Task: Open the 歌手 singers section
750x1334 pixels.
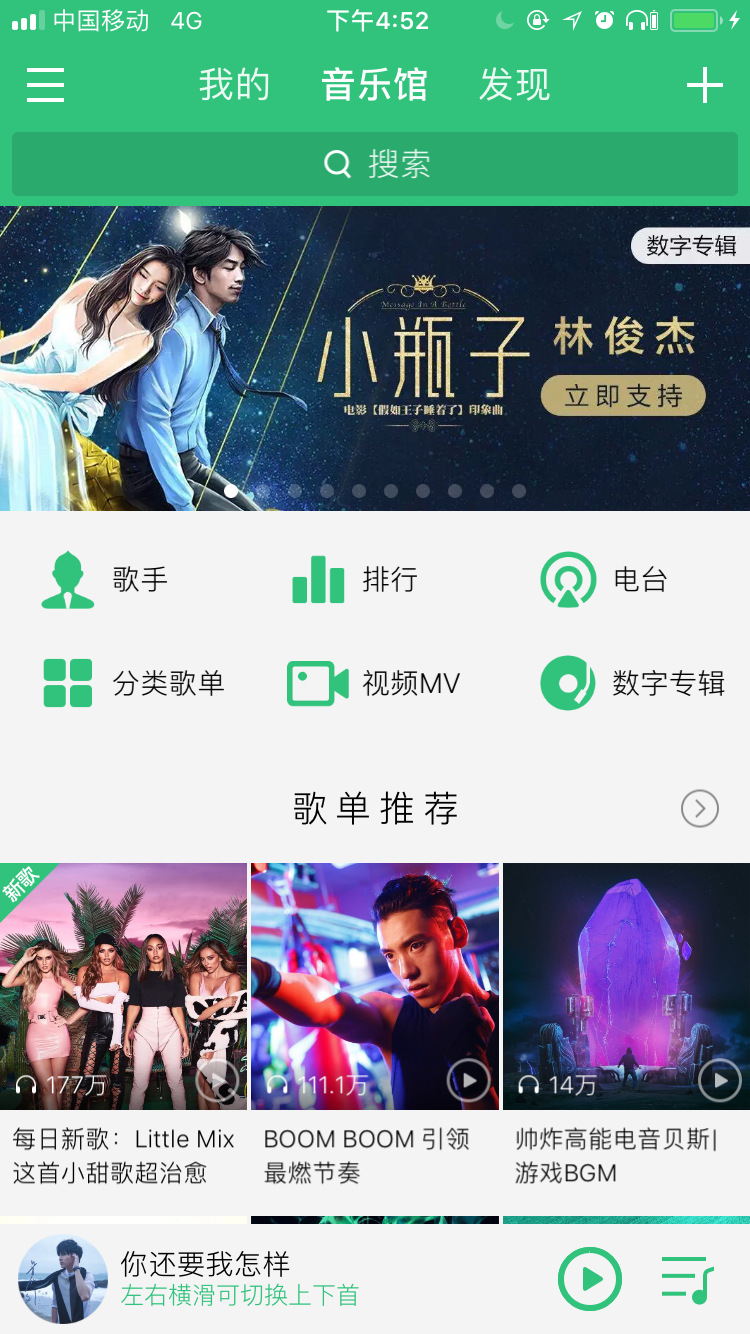Action: click(105, 580)
